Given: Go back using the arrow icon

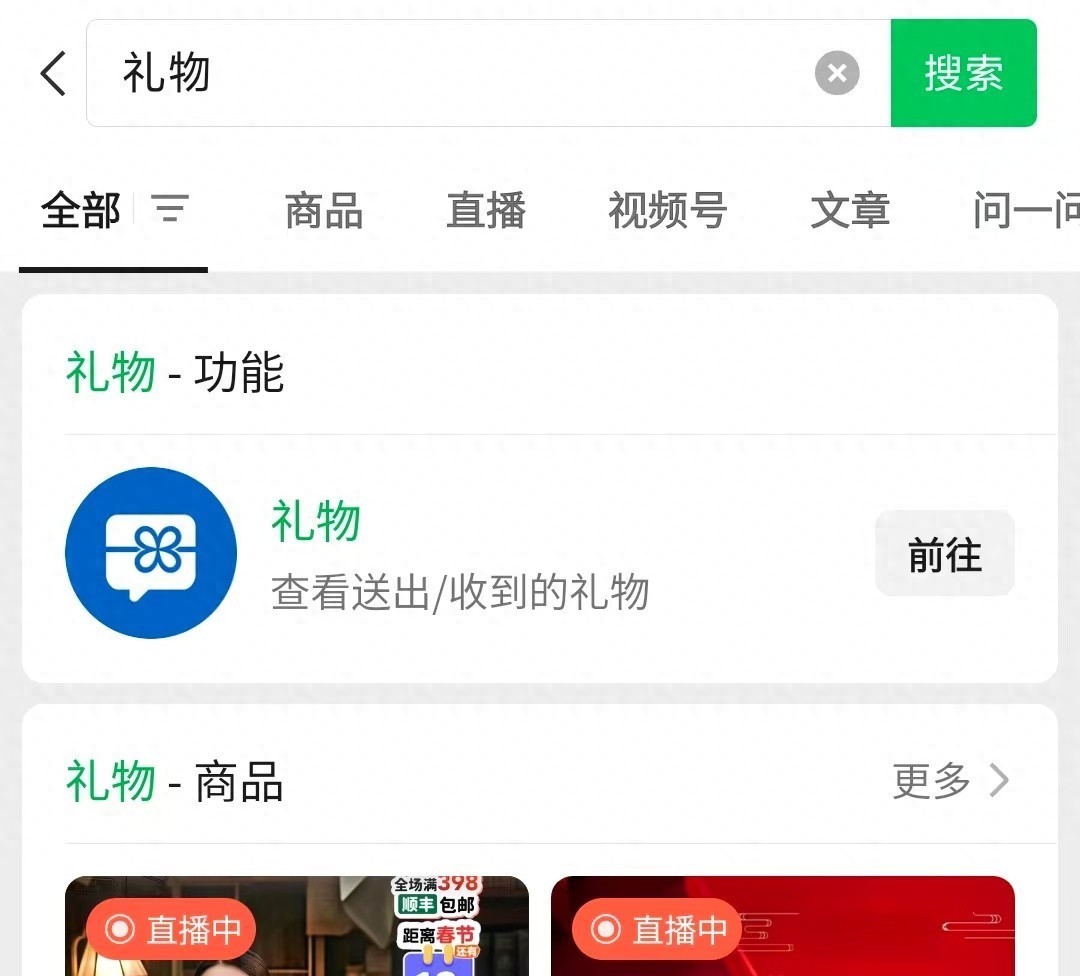Looking at the screenshot, I should (53, 74).
